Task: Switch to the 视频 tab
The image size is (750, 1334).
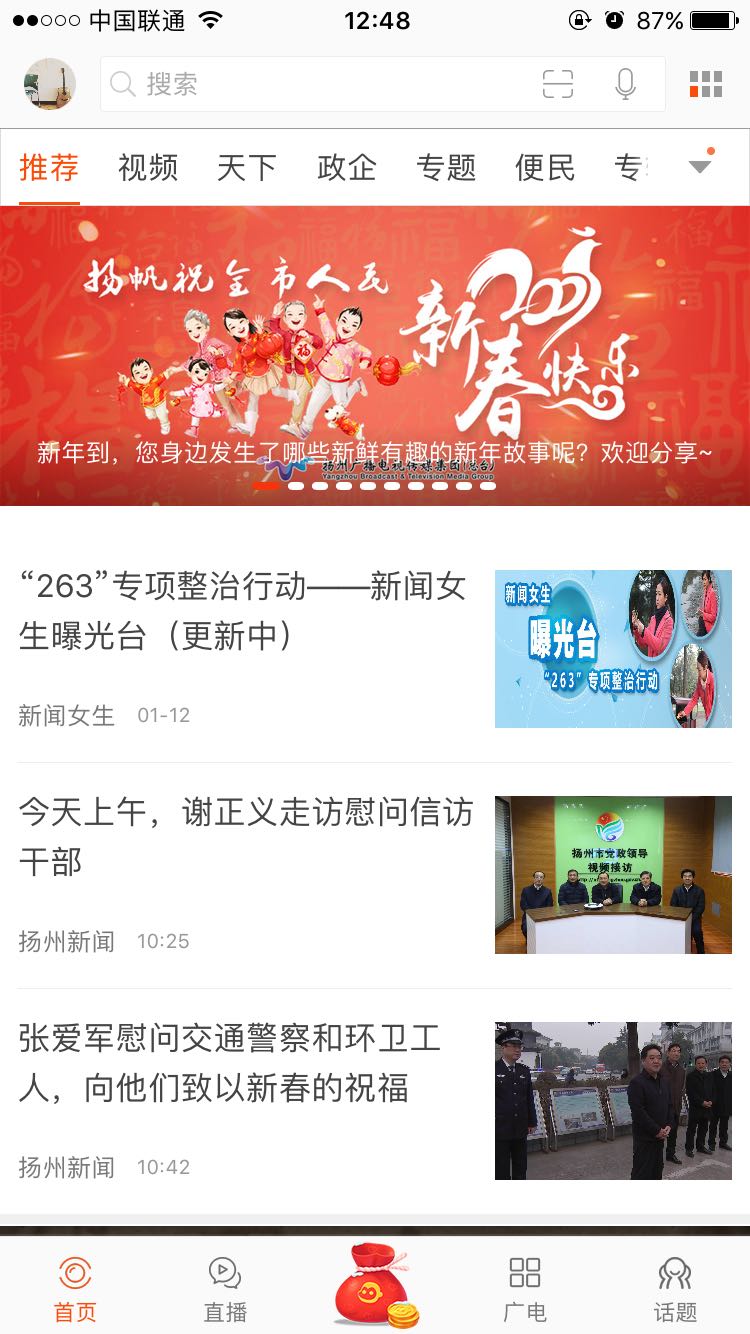Action: (x=148, y=168)
